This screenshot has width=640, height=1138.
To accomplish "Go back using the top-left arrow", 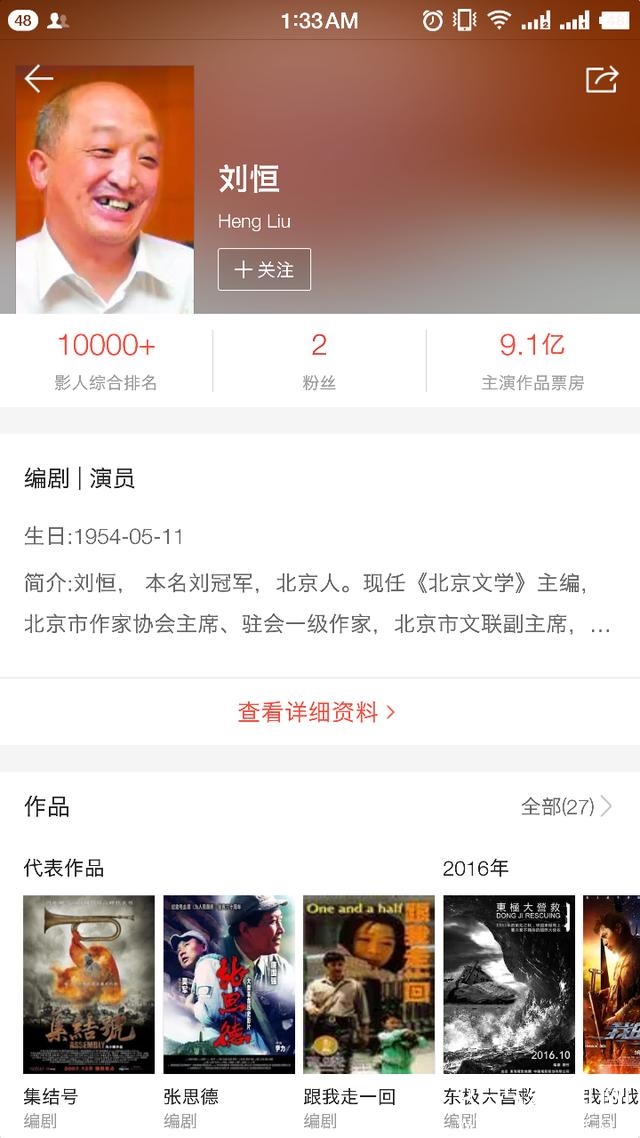I will pos(39,78).
